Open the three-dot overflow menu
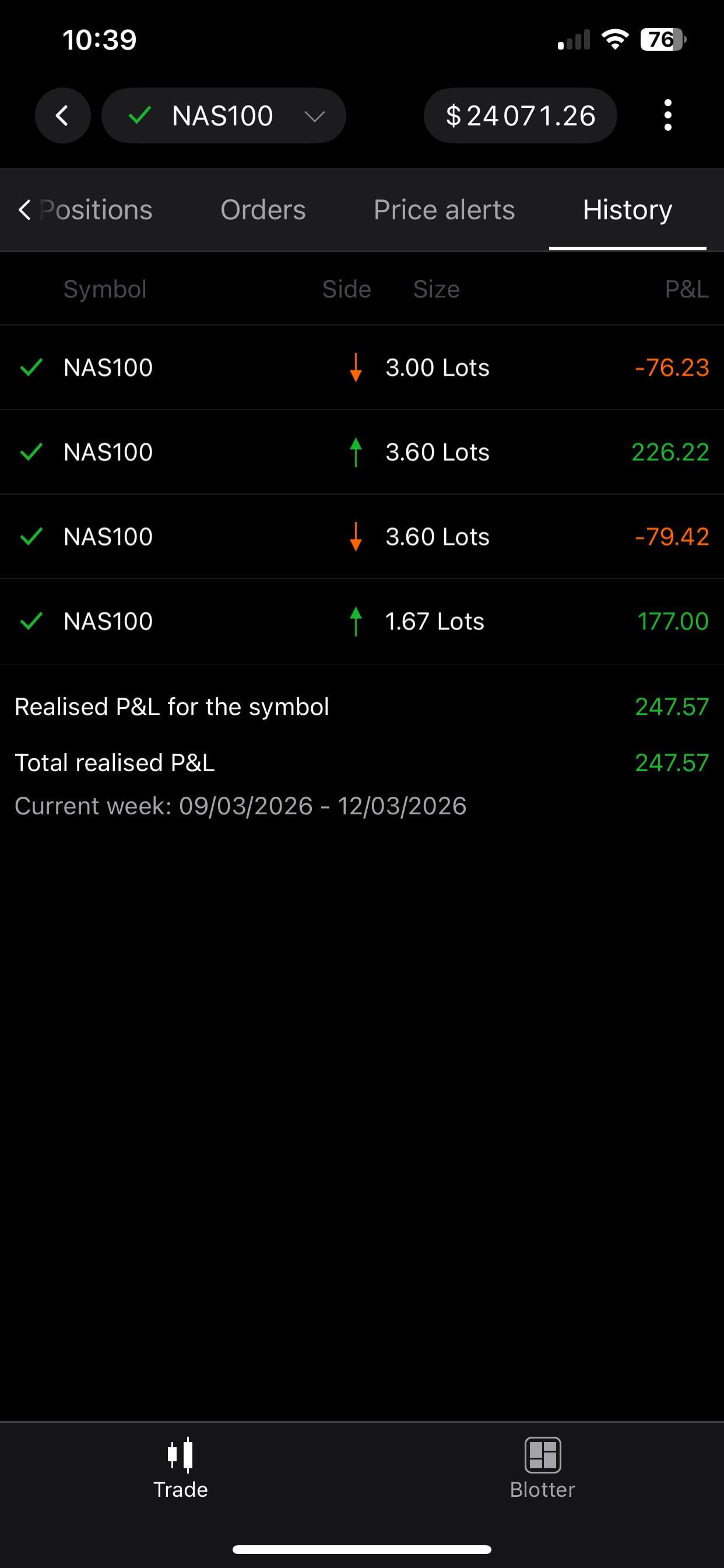 point(667,116)
